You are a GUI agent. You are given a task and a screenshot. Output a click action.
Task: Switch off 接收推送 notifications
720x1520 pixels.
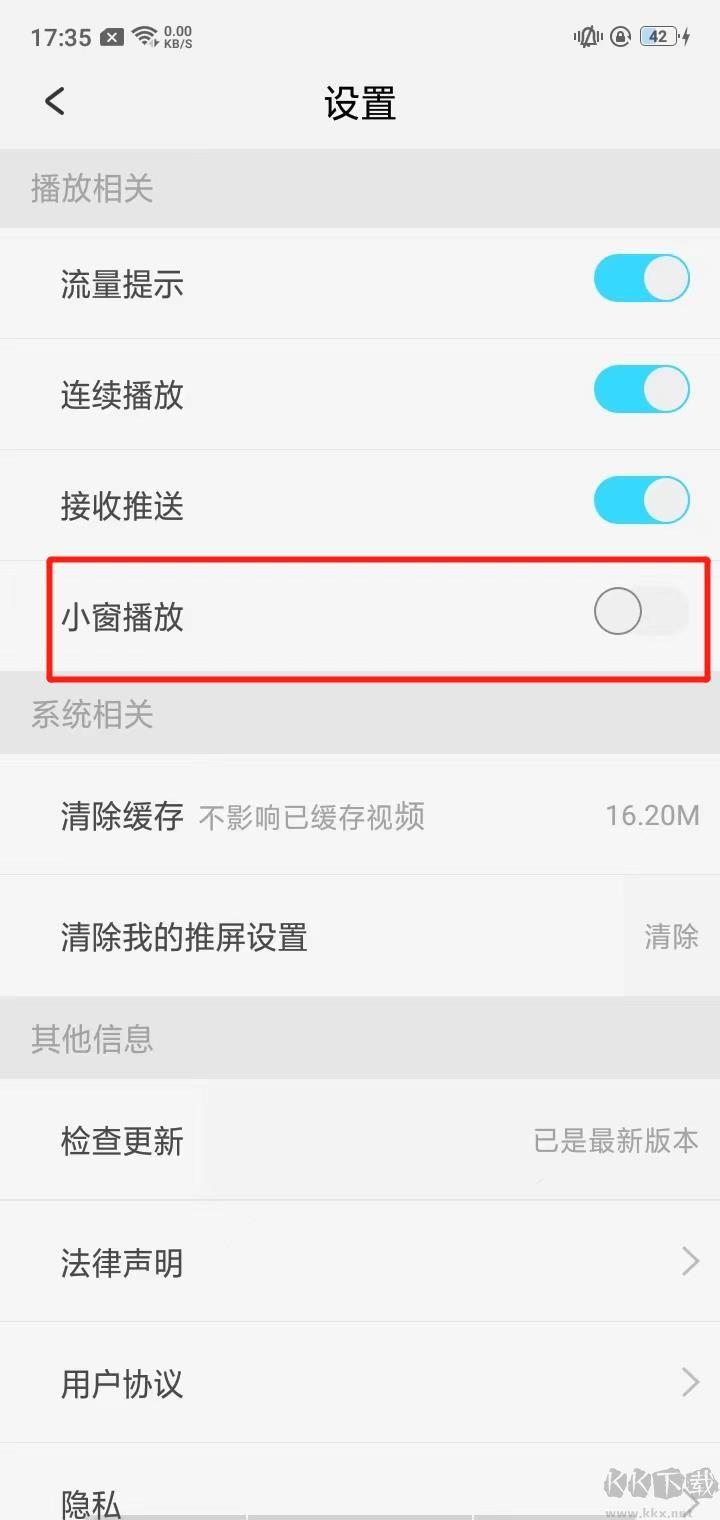pyautogui.click(x=641, y=501)
